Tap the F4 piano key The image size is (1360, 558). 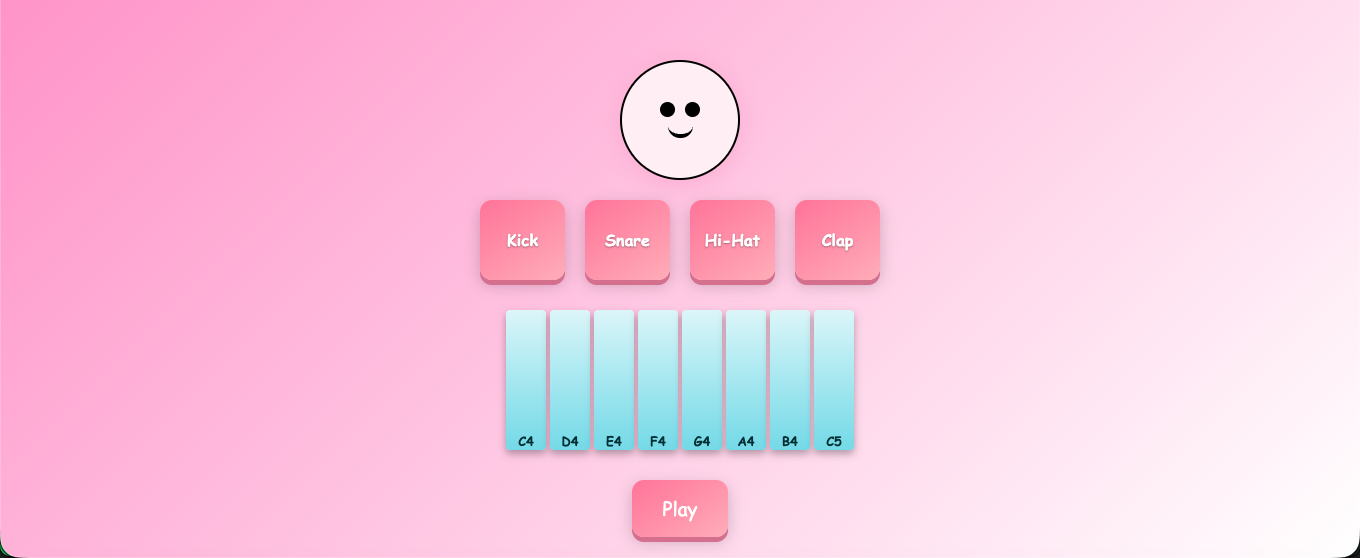click(x=658, y=380)
